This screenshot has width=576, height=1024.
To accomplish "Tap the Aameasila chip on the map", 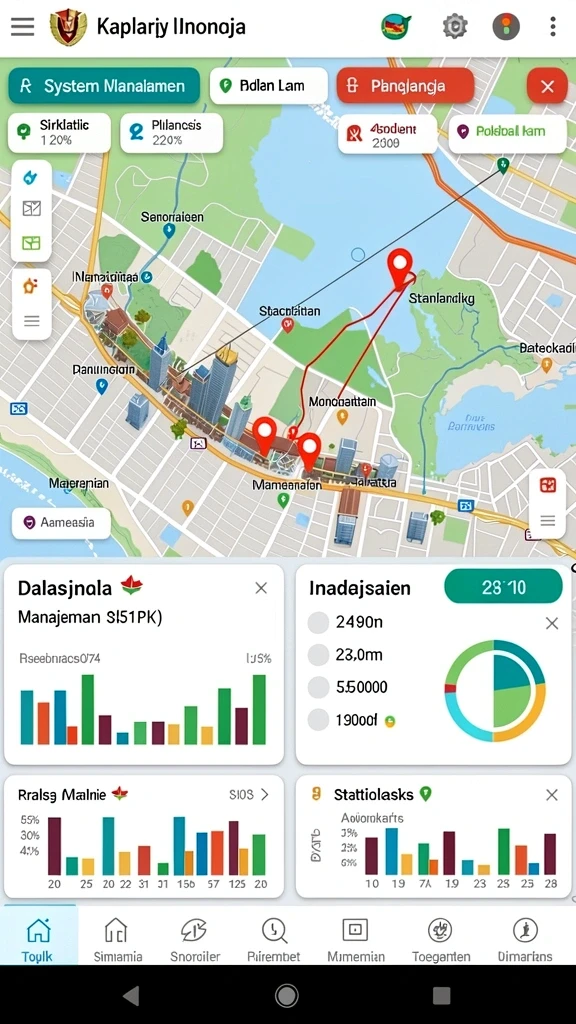I will coord(61,522).
